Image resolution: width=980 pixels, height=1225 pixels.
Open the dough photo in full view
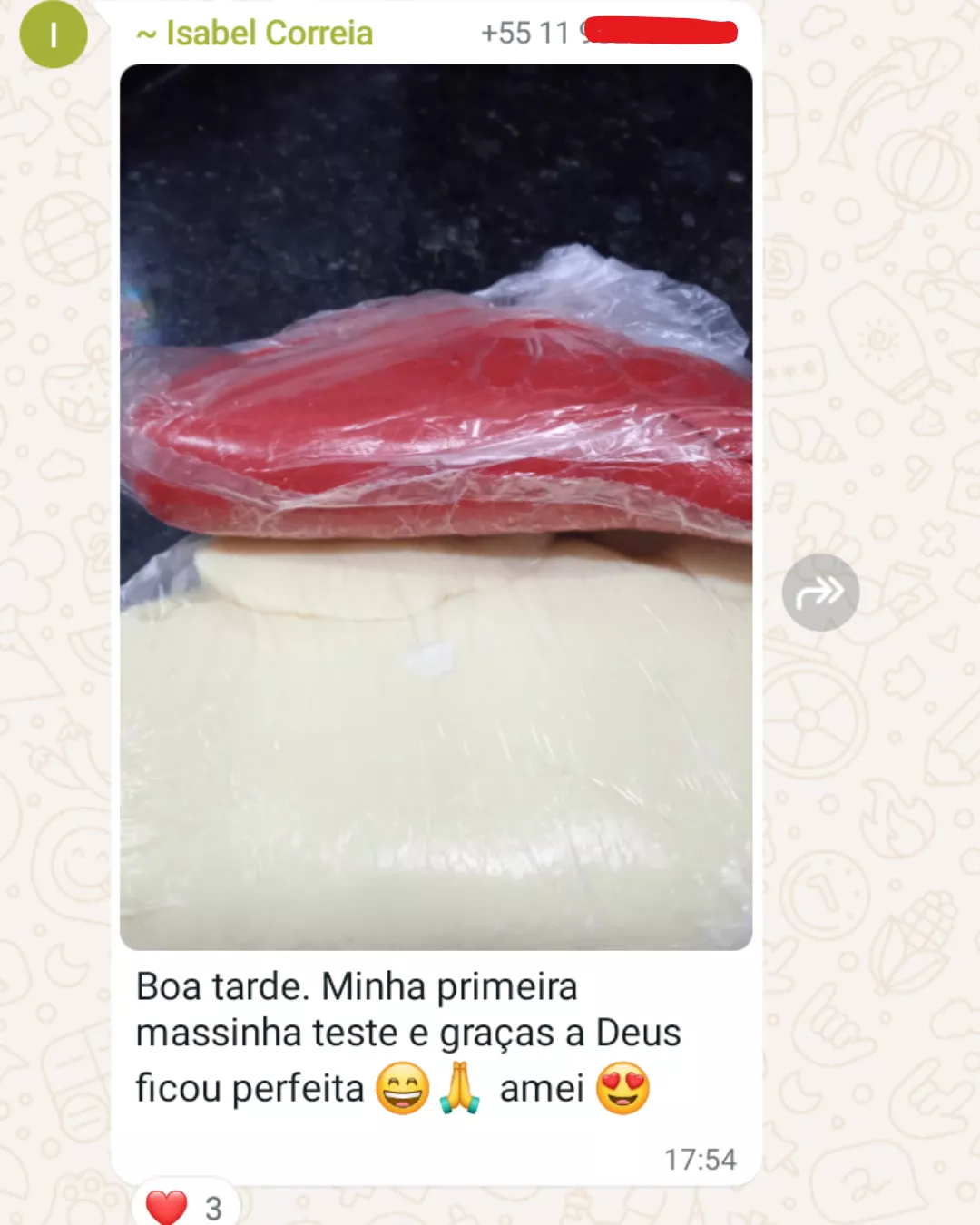(436, 508)
